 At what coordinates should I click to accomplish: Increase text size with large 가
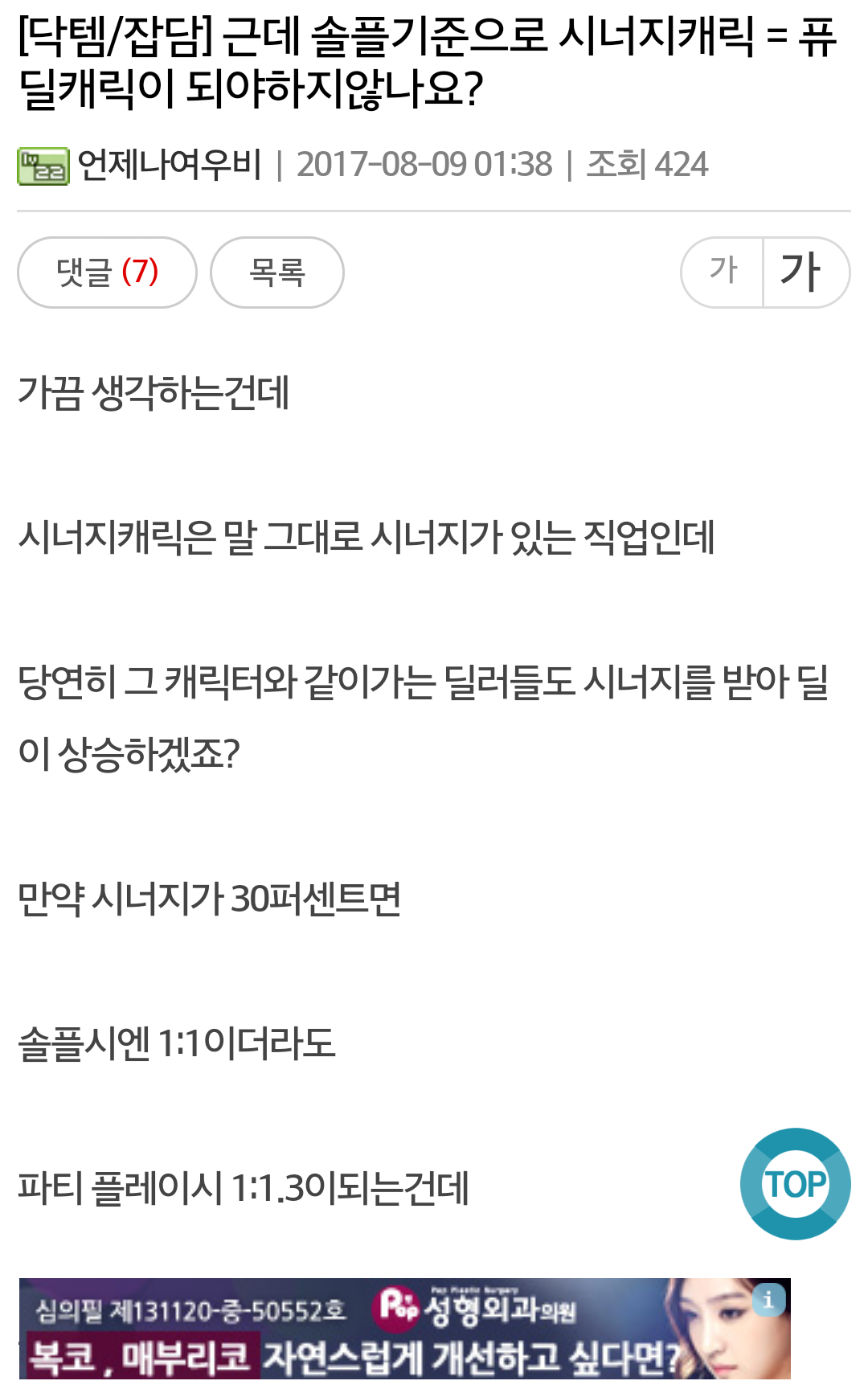pyautogui.click(x=806, y=272)
